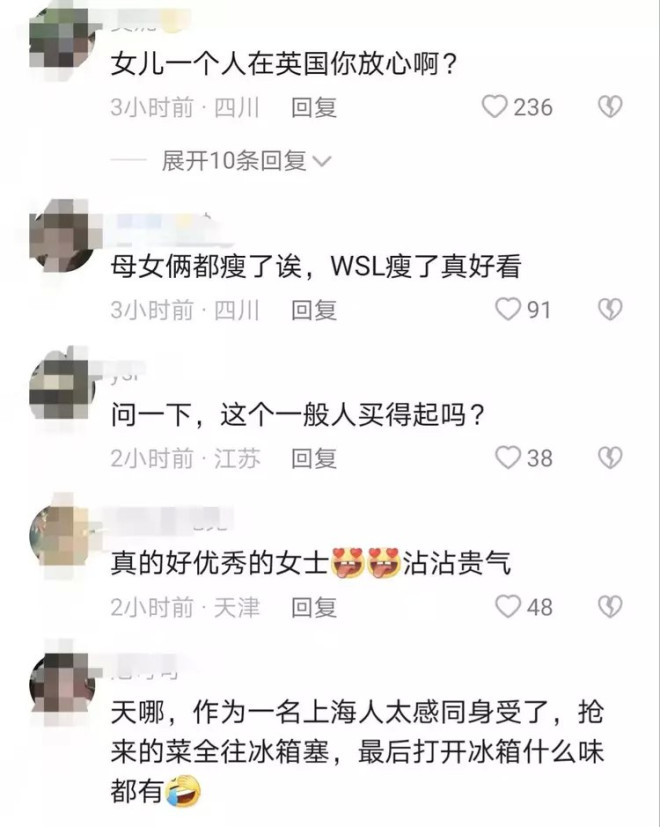Reply to the 一般人买得起吗 comment
This screenshot has width=660, height=827.
click(314, 459)
